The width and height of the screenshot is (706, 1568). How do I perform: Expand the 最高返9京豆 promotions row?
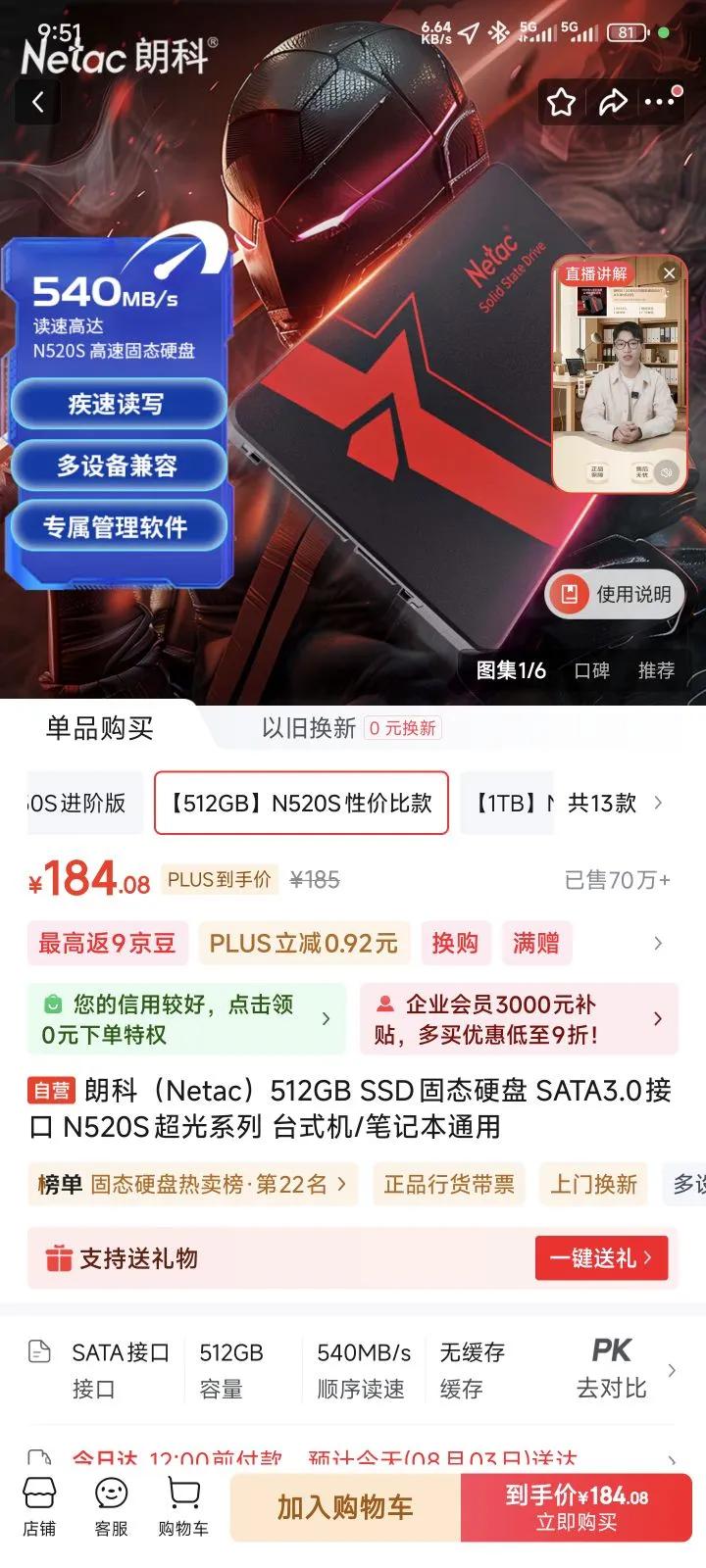[x=108, y=943]
